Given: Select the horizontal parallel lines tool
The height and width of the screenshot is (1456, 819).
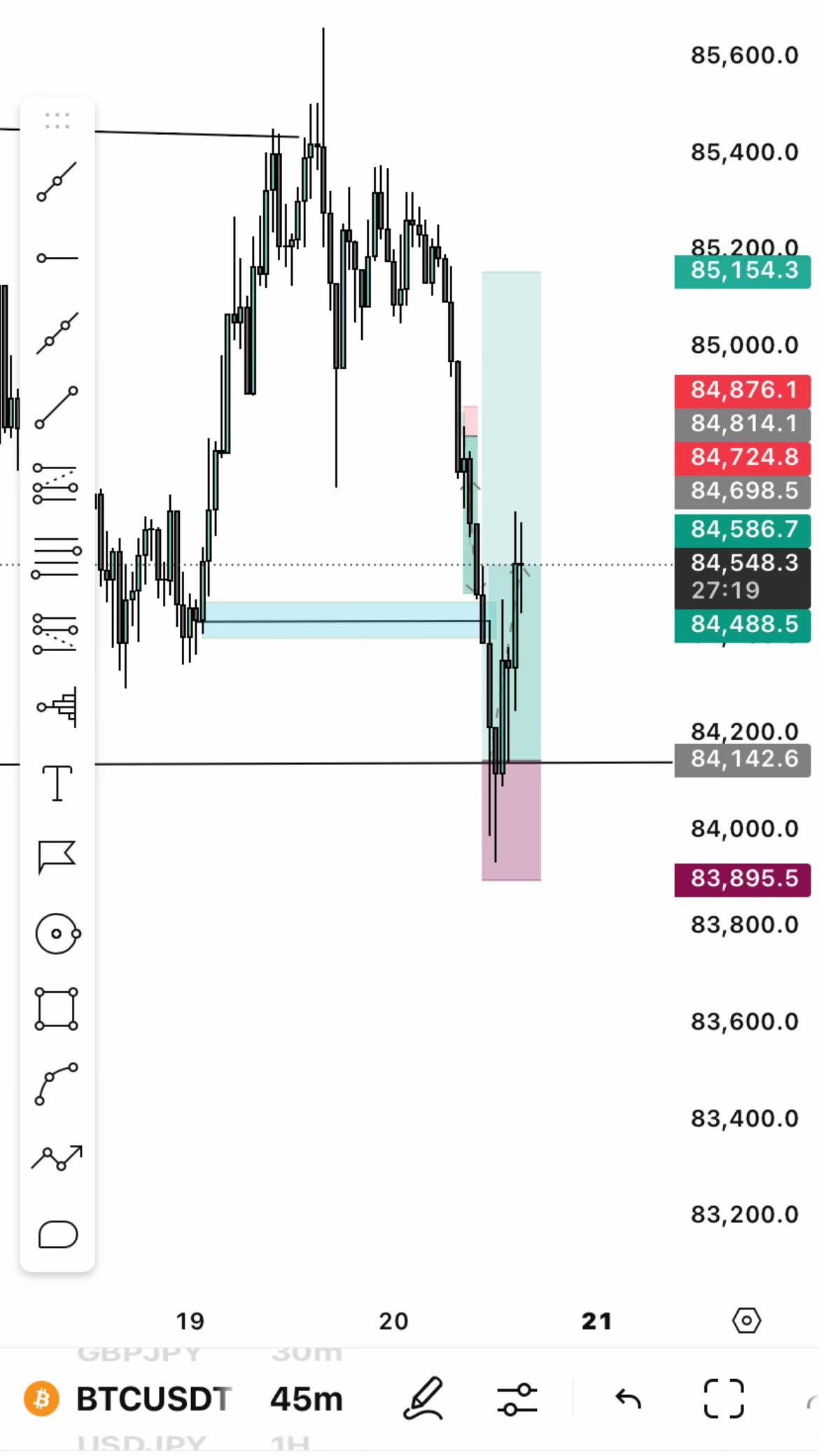Looking at the screenshot, I should click(x=56, y=557).
